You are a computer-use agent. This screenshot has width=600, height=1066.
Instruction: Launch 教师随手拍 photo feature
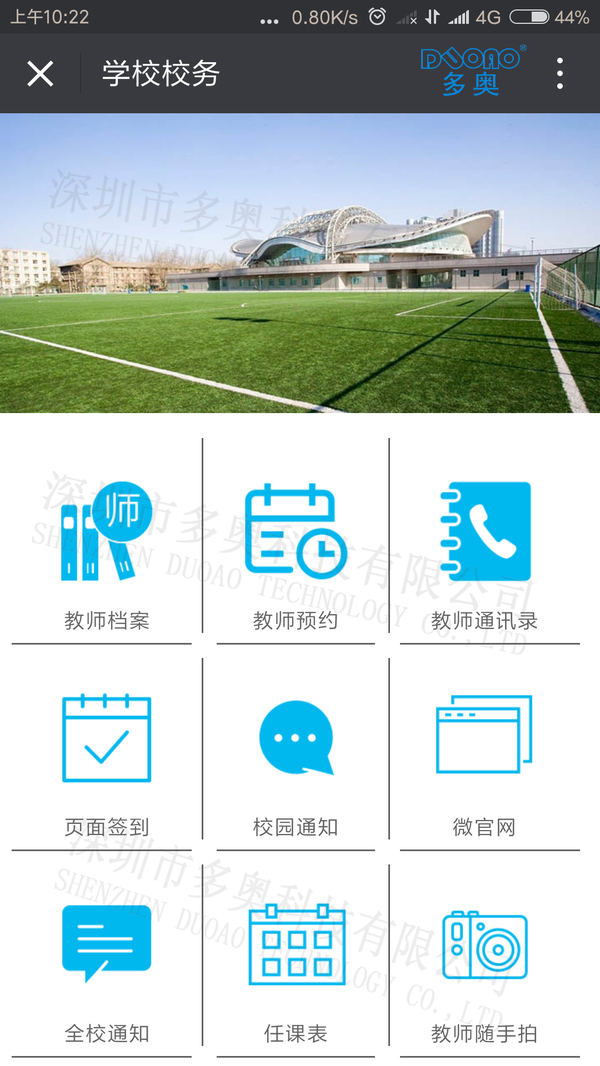pos(485,958)
